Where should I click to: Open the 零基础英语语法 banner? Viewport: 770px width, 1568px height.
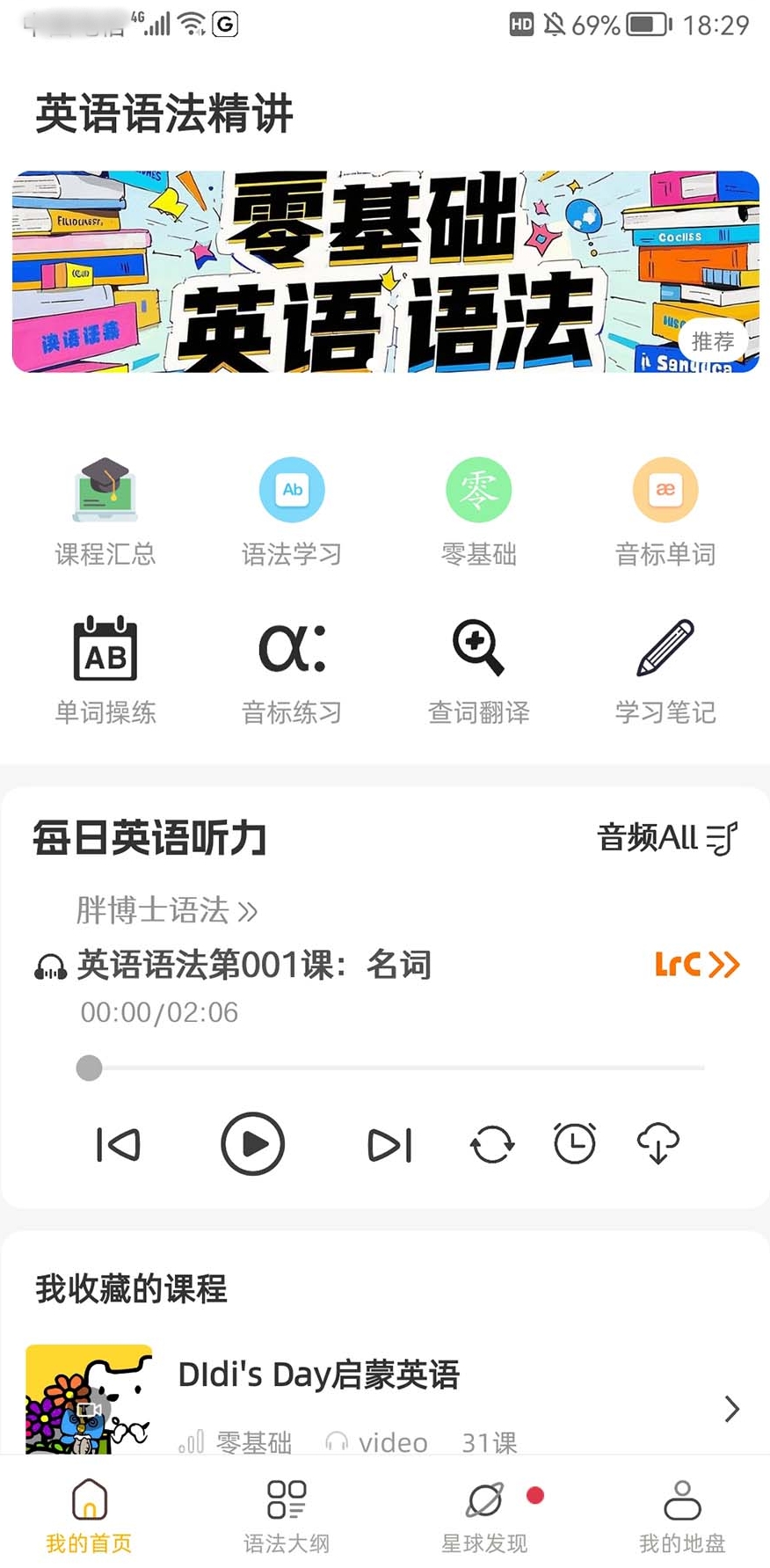click(385, 272)
